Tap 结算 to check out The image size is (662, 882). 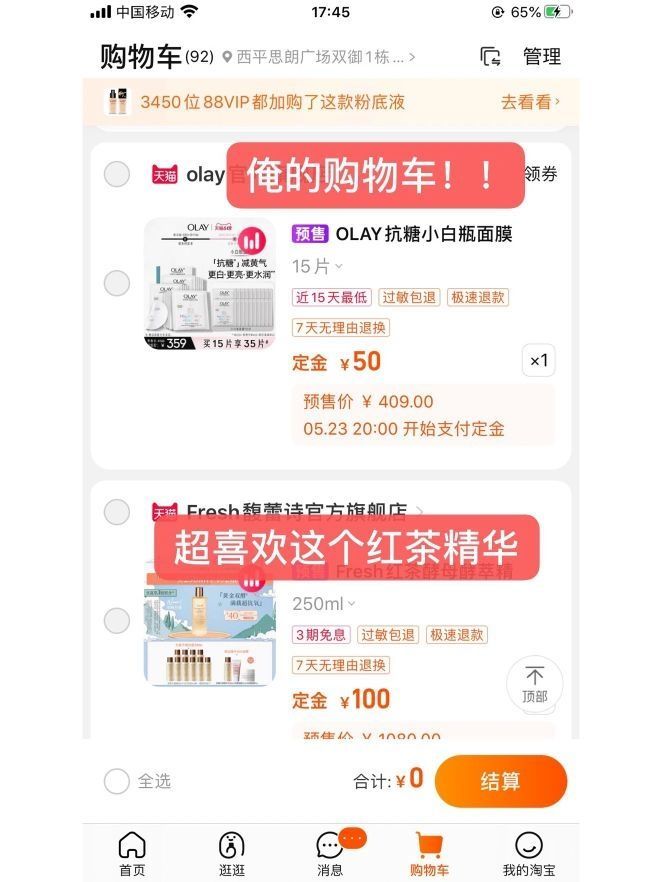pos(500,781)
